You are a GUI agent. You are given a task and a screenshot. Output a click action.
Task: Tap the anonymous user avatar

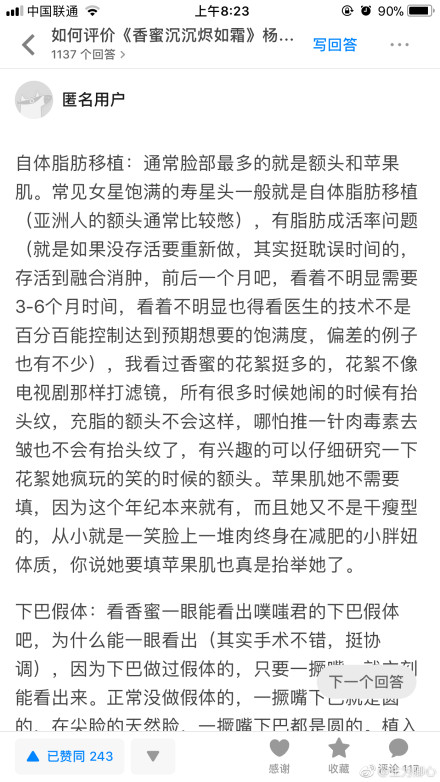point(34,100)
